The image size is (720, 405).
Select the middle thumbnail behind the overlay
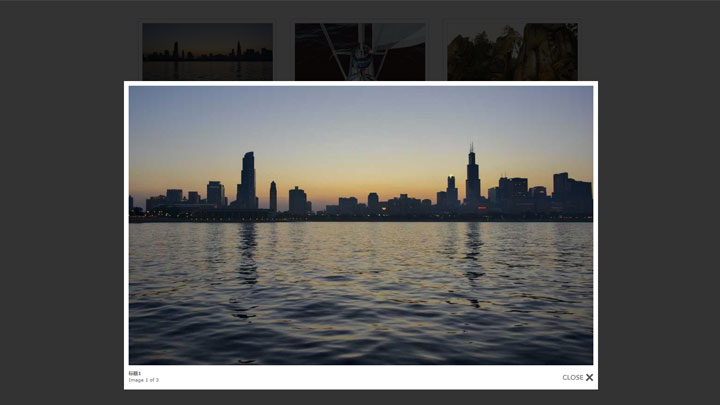click(x=360, y=50)
